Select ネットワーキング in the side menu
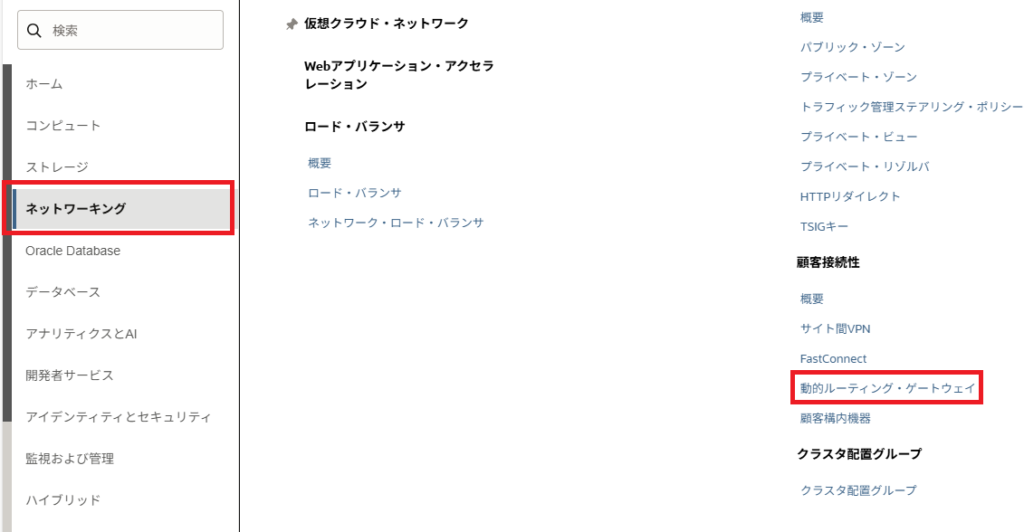Viewport: 1024px width, 532px height. point(76,209)
